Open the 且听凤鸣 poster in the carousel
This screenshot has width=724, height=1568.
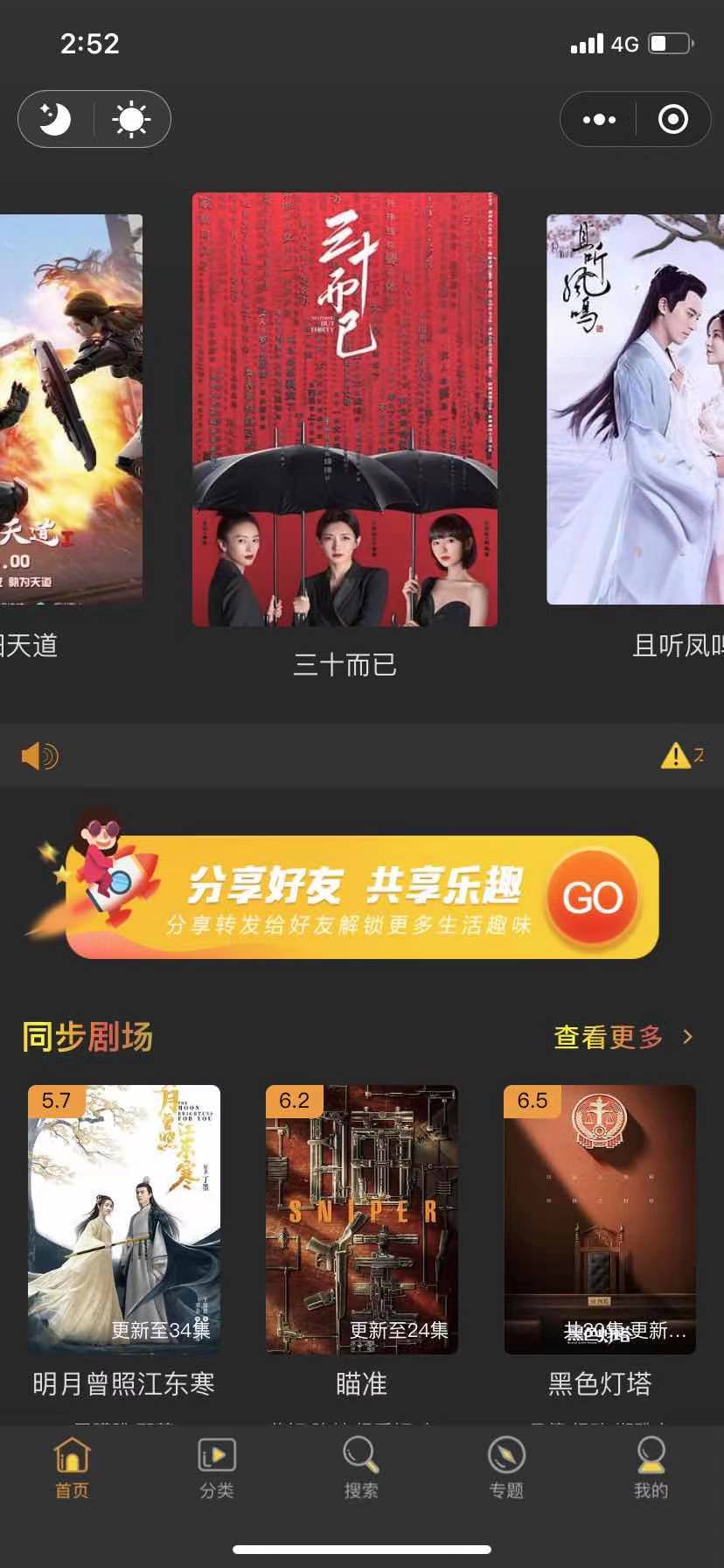click(x=636, y=409)
